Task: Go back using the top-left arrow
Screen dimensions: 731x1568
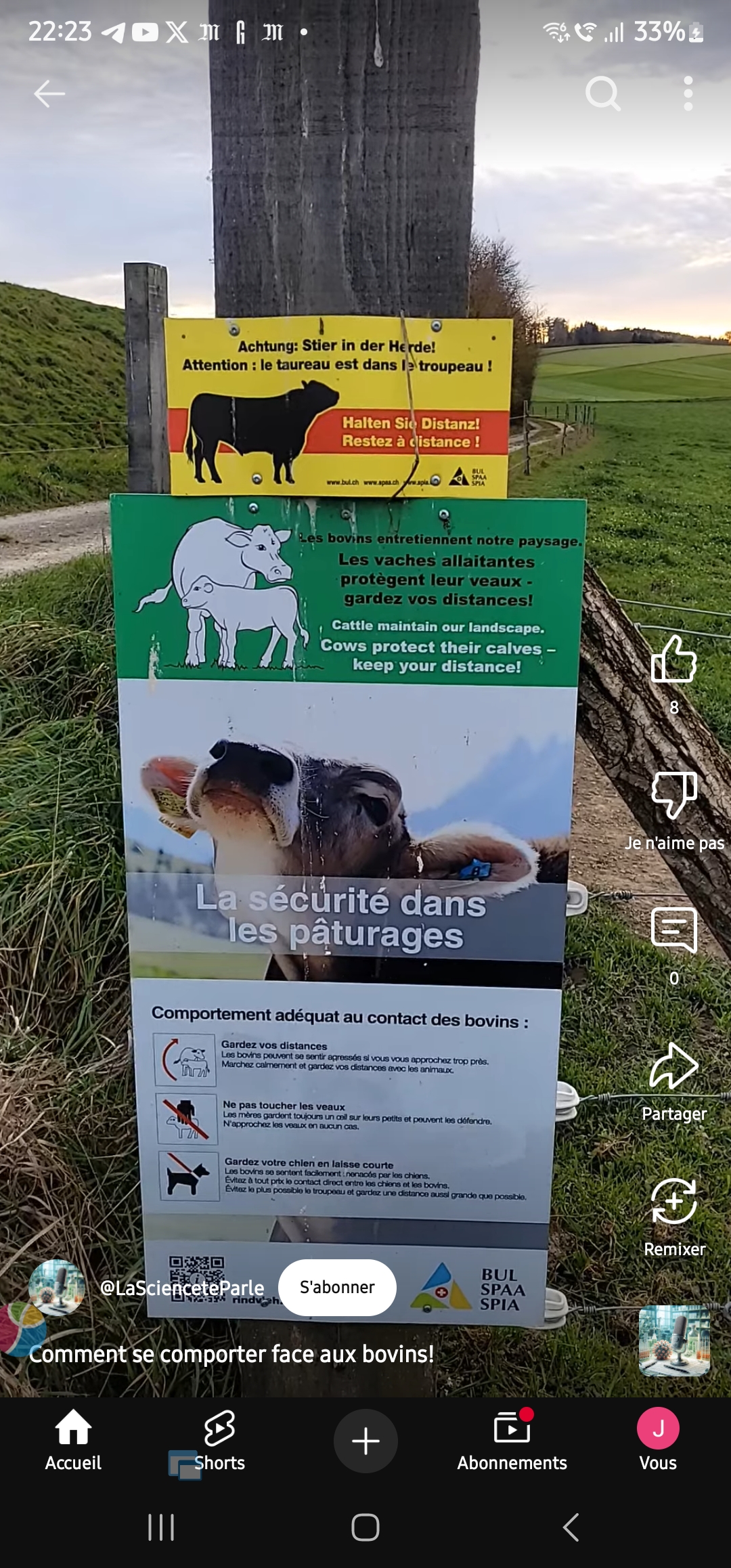Action: pos(49,93)
